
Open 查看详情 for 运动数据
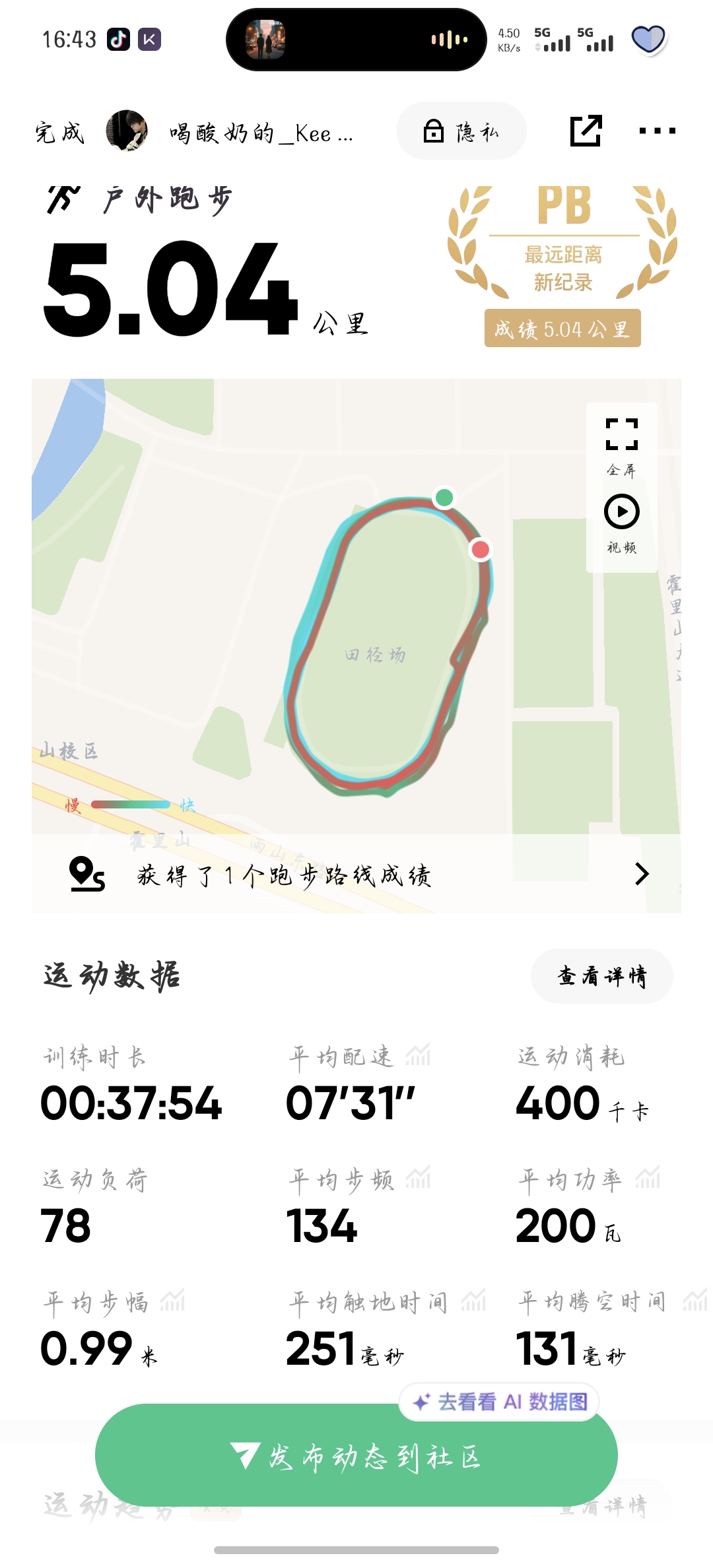coord(602,976)
